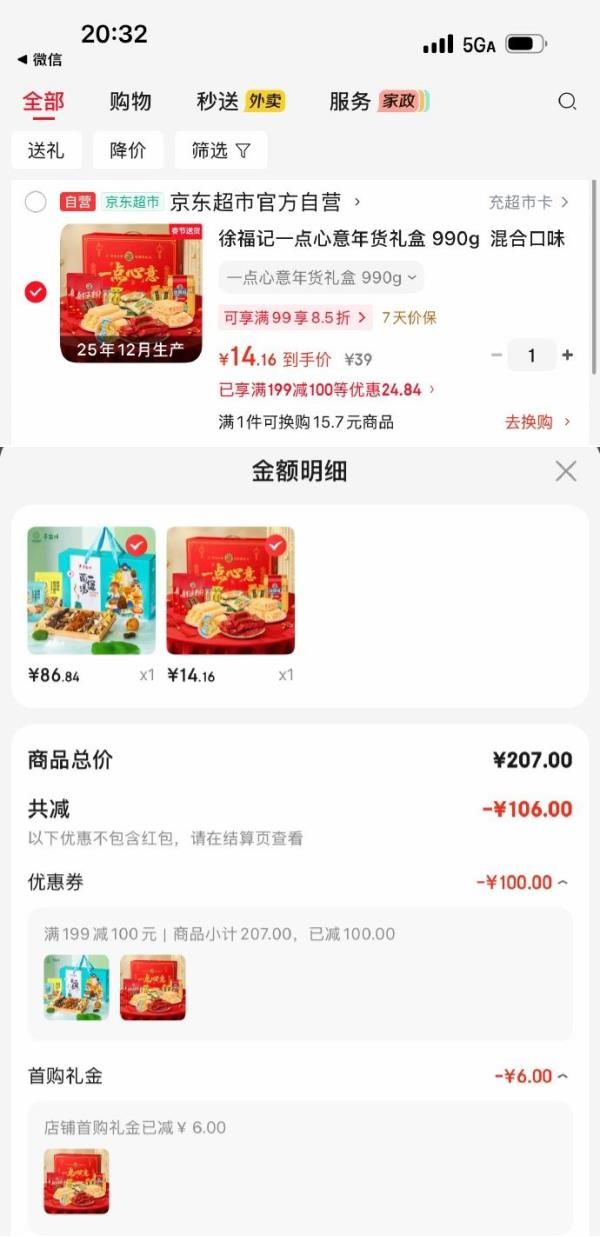Open the search icon
The image size is (600, 1237).
click(x=567, y=101)
